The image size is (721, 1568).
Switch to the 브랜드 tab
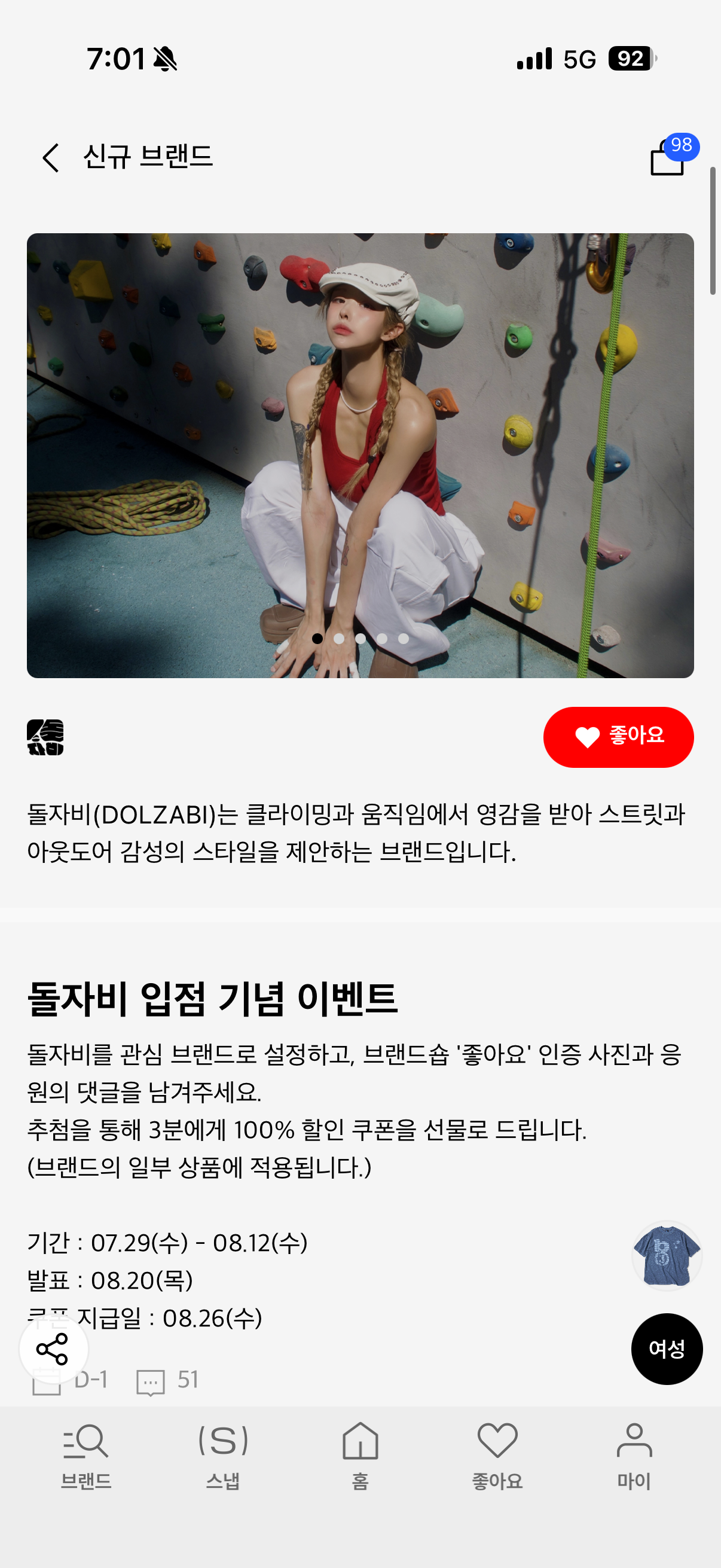click(x=85, y=1457)
